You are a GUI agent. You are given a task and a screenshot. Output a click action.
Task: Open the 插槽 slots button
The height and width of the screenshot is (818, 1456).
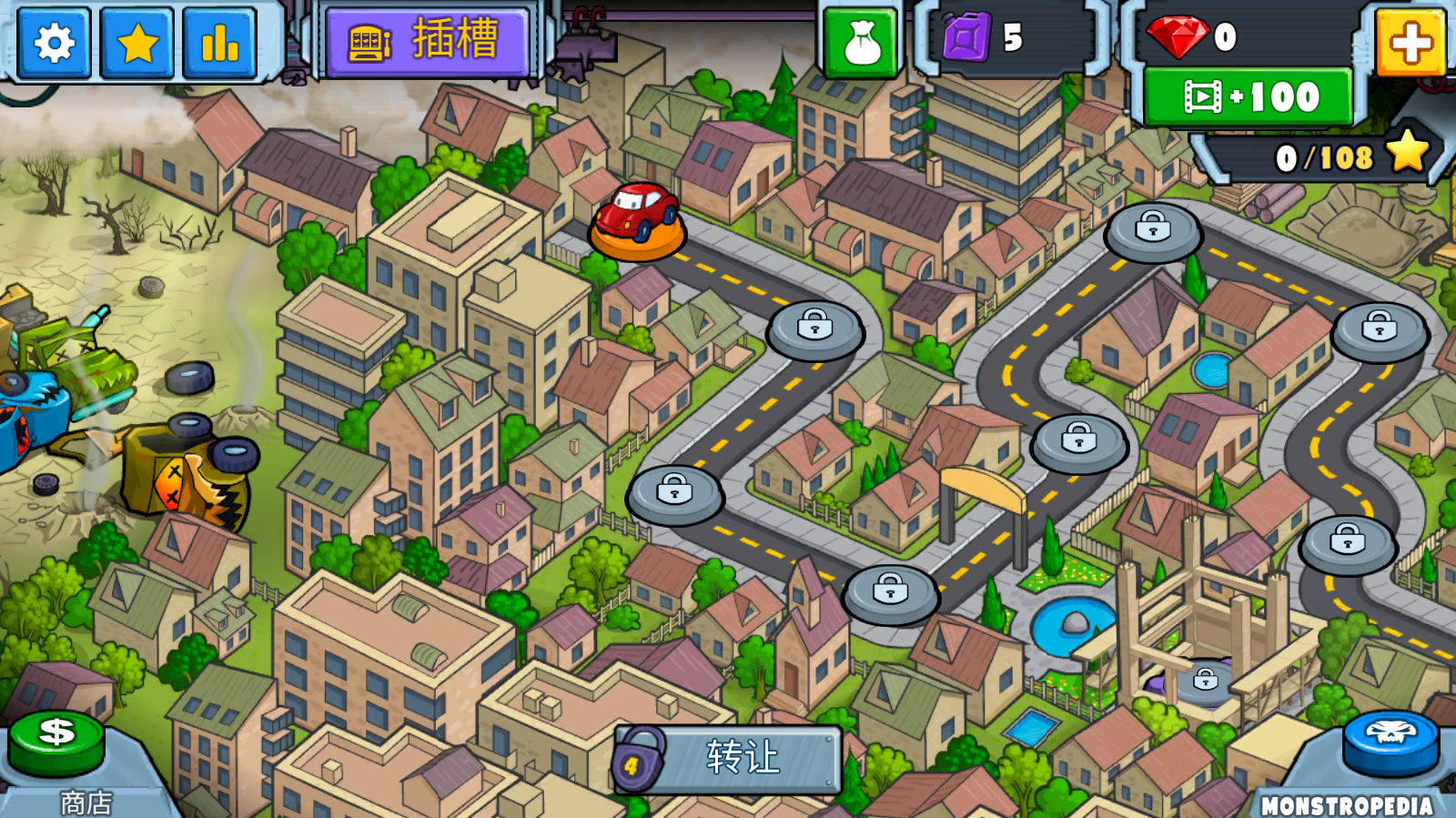(x=428, y=42)
